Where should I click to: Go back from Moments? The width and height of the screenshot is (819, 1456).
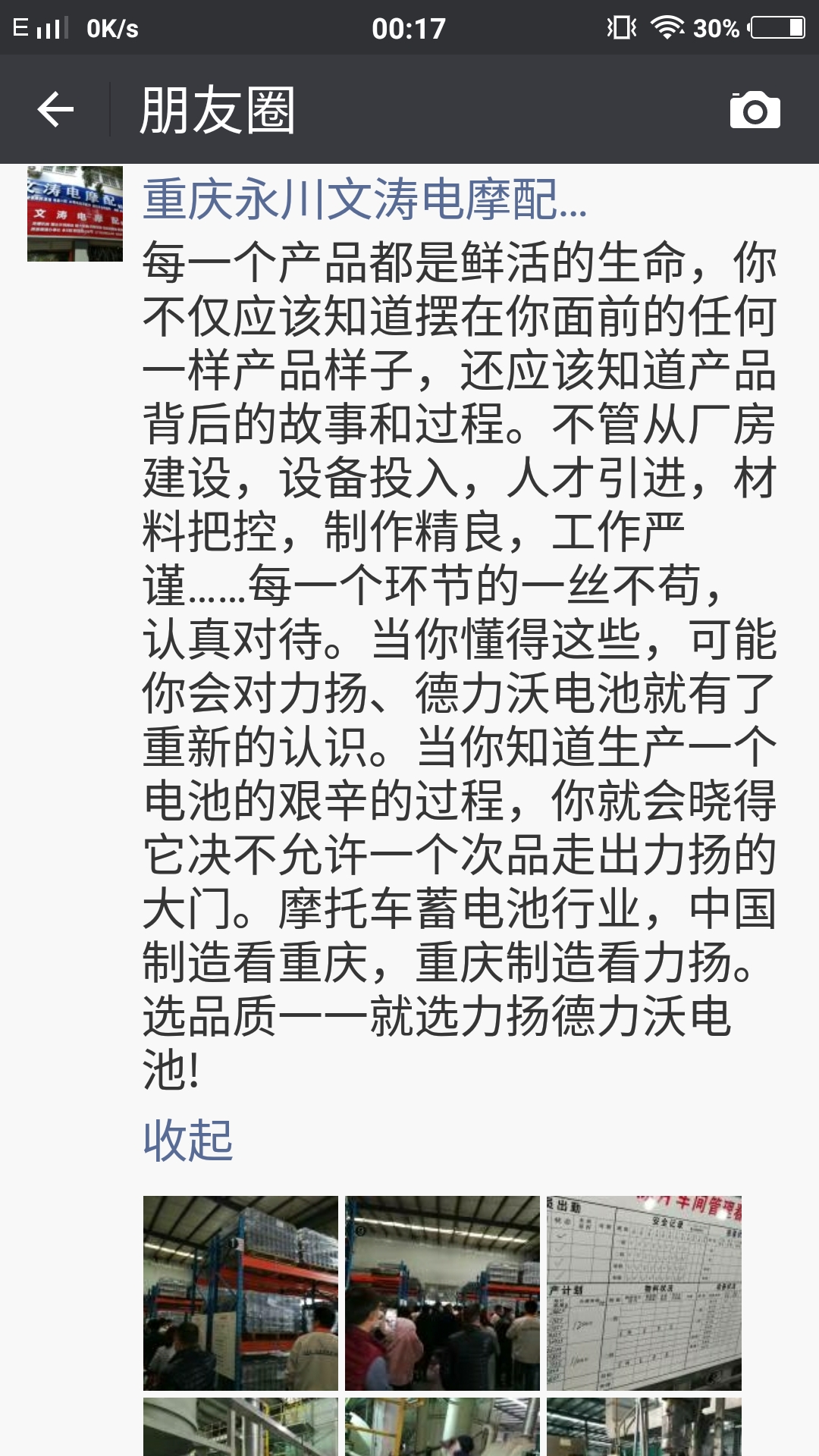pyautogui.click(x=55, y=110)
